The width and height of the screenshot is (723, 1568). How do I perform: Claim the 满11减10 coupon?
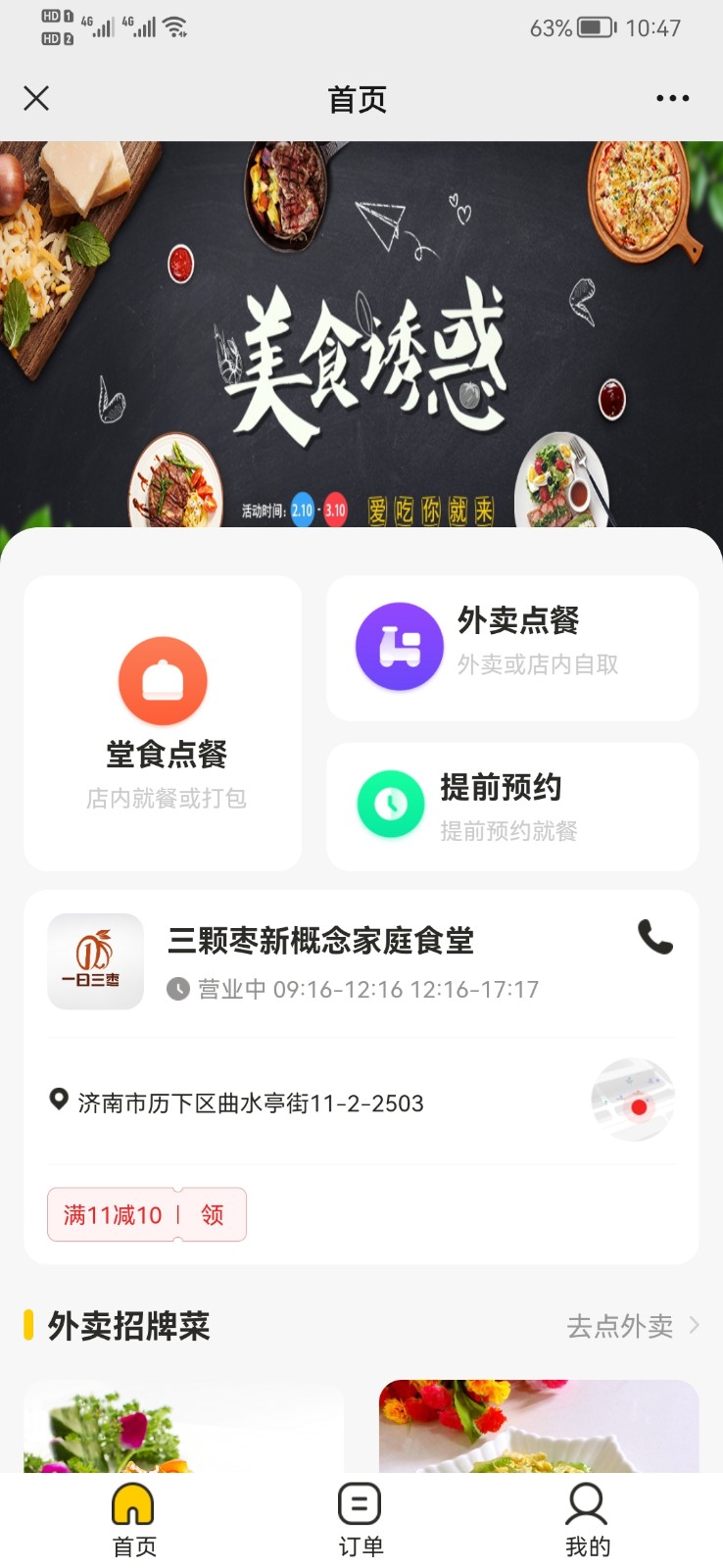(x=212, y=1215)
